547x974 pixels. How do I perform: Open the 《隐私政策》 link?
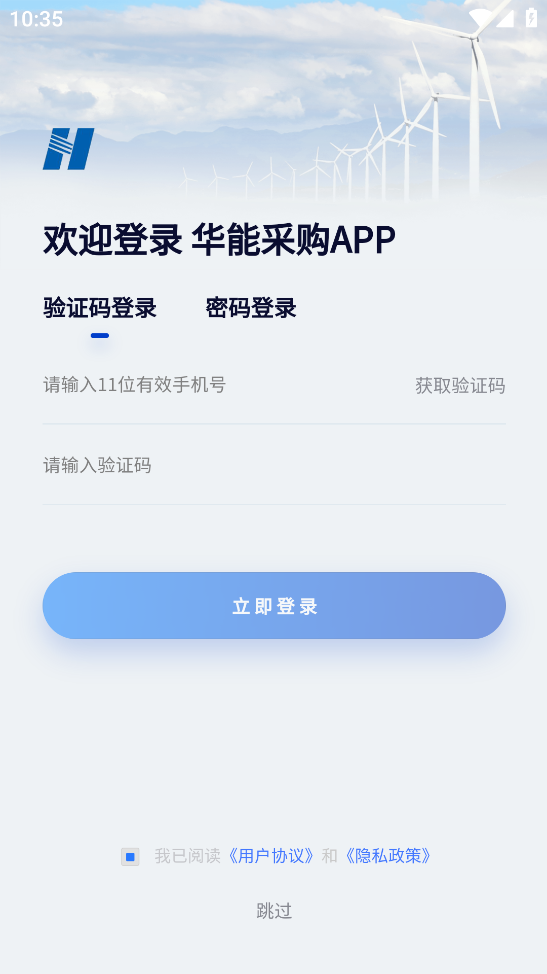387,856
